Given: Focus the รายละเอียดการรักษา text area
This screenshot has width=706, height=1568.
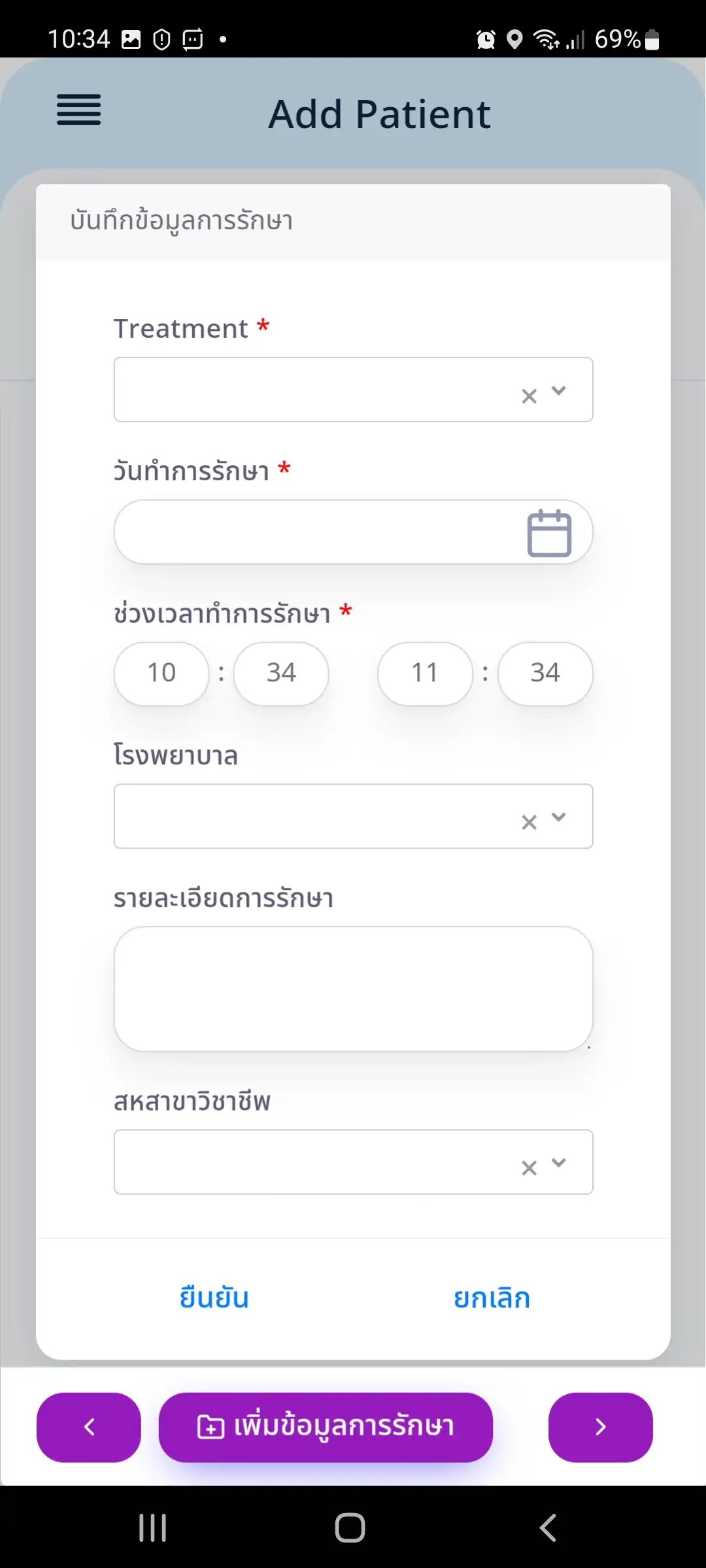Looking at the screenshot, I should pos(353,988).
